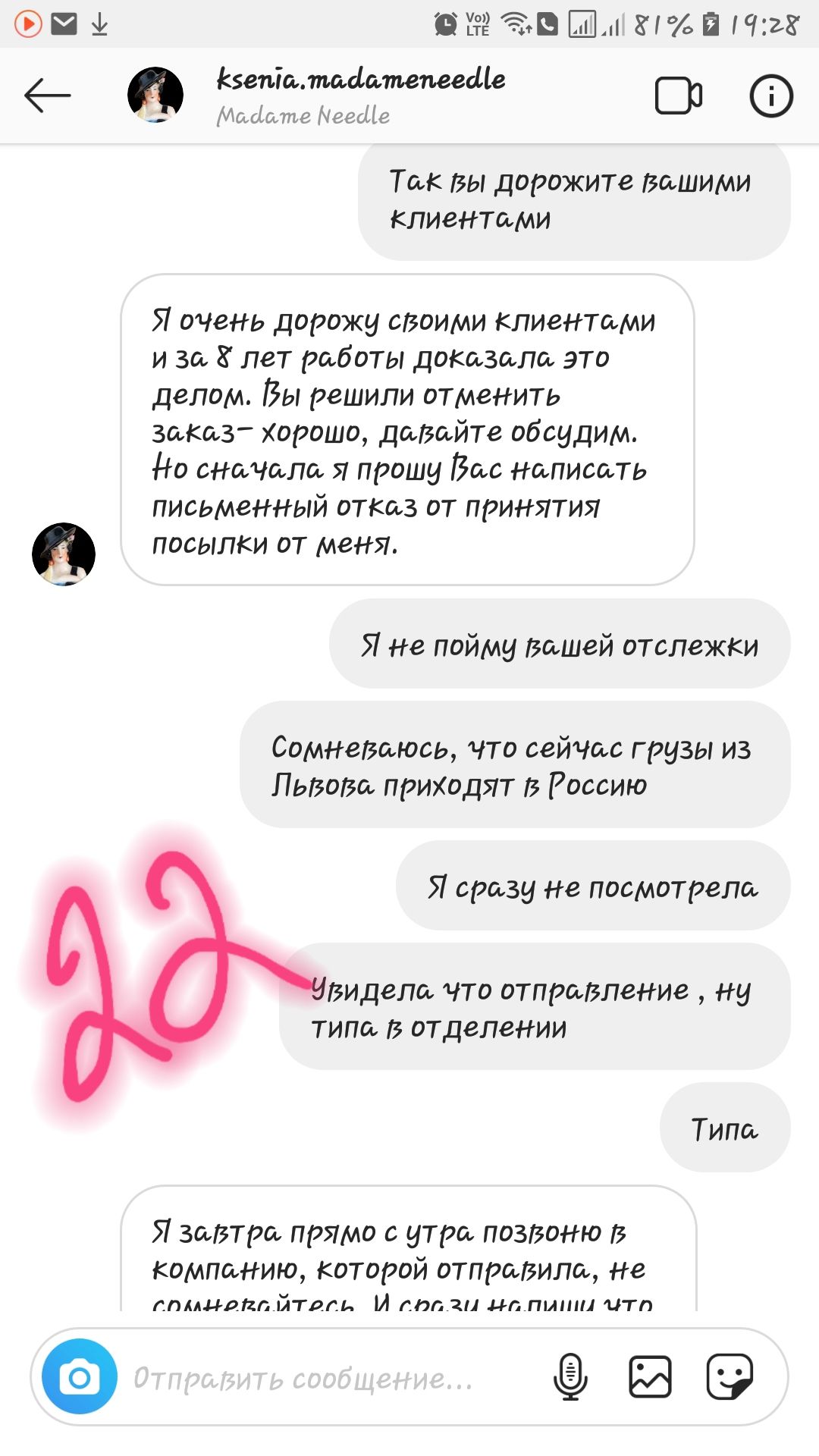
Task: Go back to the messages list
Action: [47, 96]
